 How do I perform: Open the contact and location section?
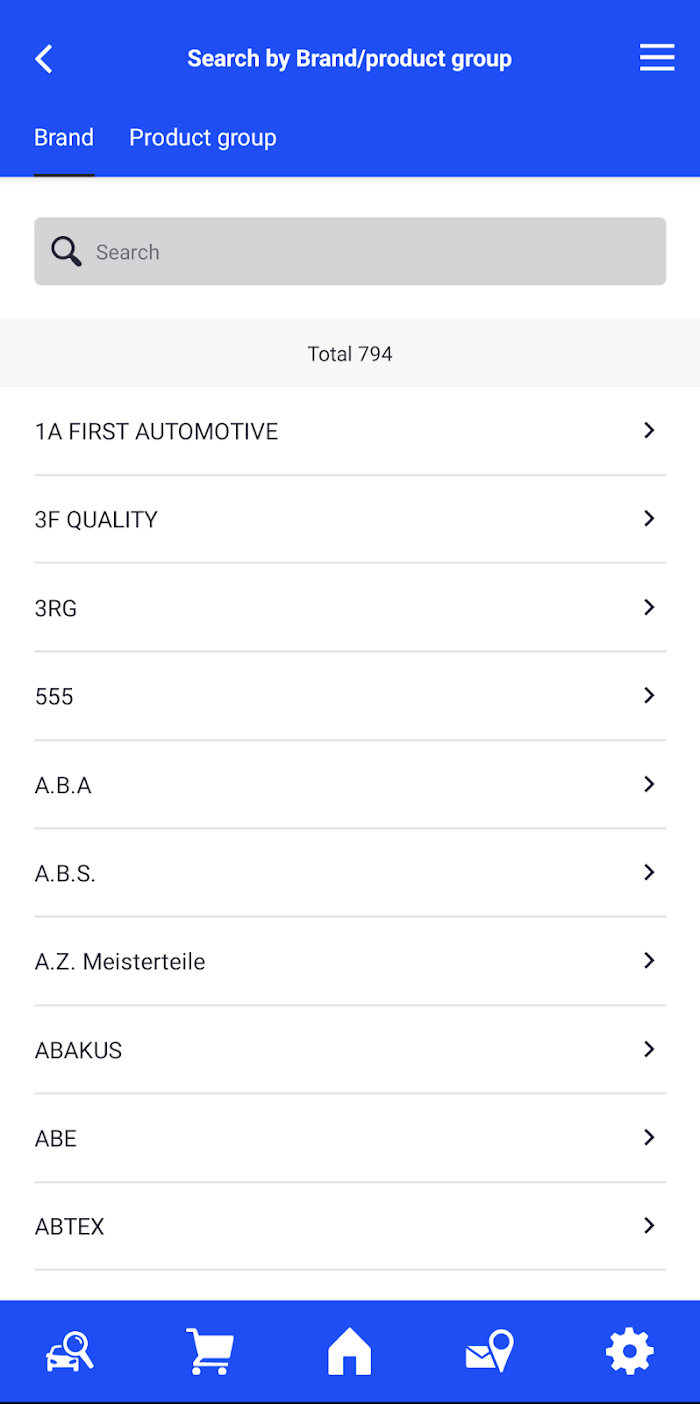point(490,1352)
